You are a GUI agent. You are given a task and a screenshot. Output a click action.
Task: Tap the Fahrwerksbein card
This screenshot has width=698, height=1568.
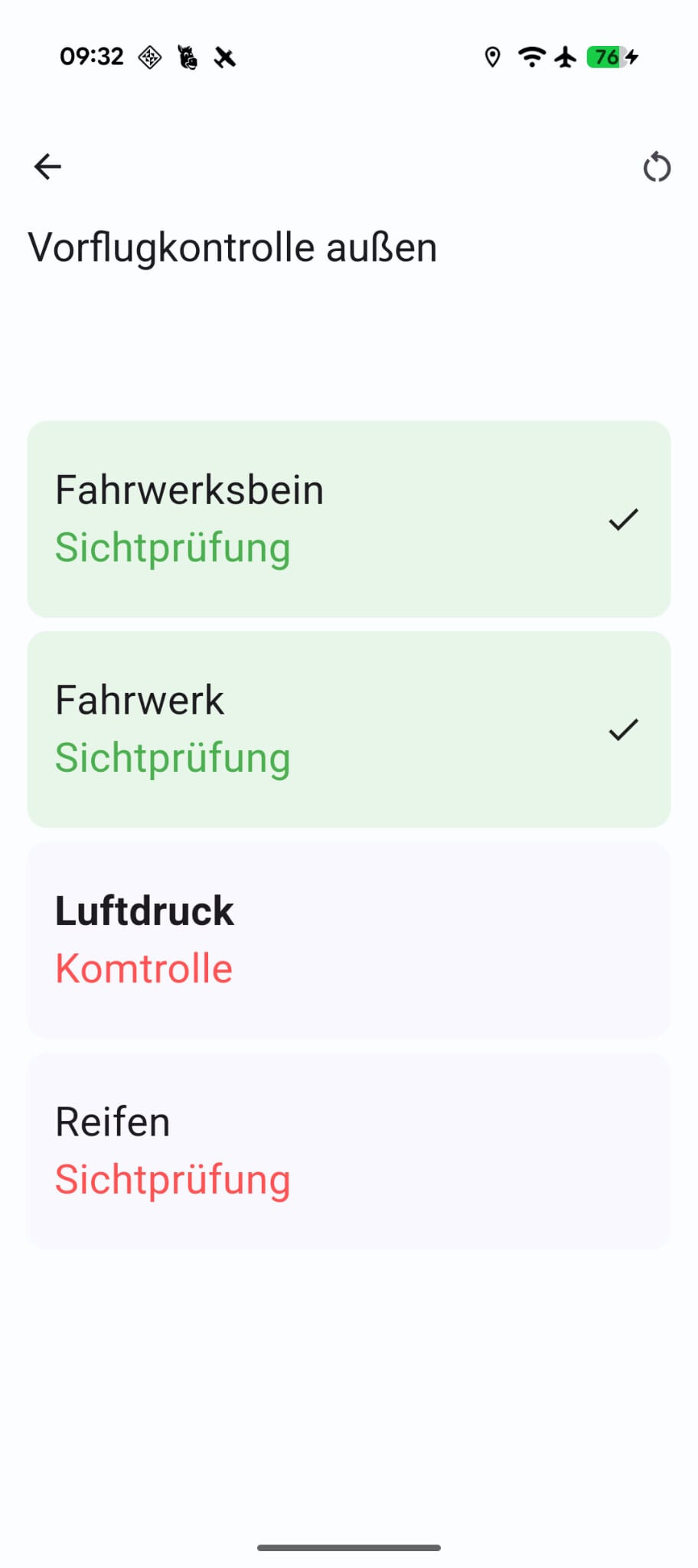349,517
